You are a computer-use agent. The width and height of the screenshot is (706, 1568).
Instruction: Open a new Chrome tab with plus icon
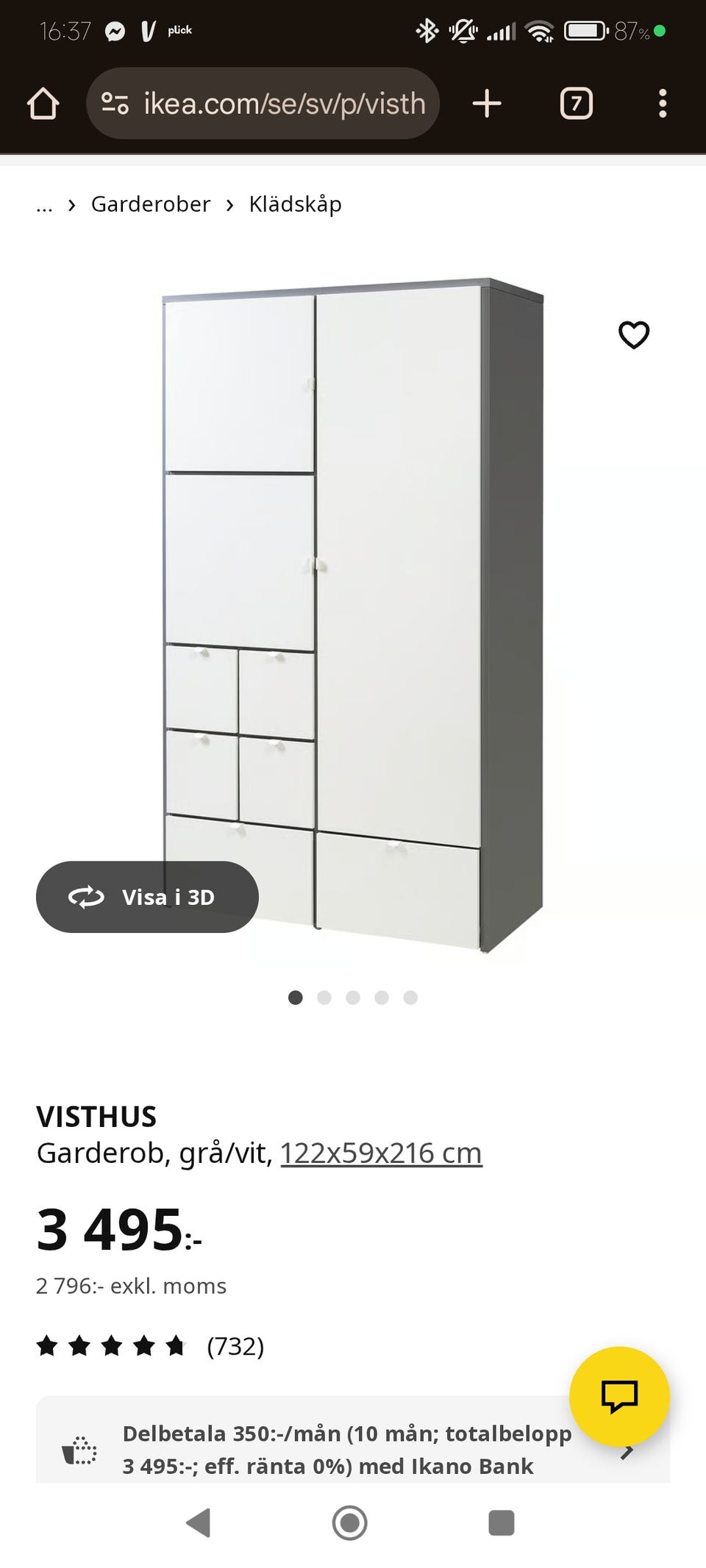[487, 103]
